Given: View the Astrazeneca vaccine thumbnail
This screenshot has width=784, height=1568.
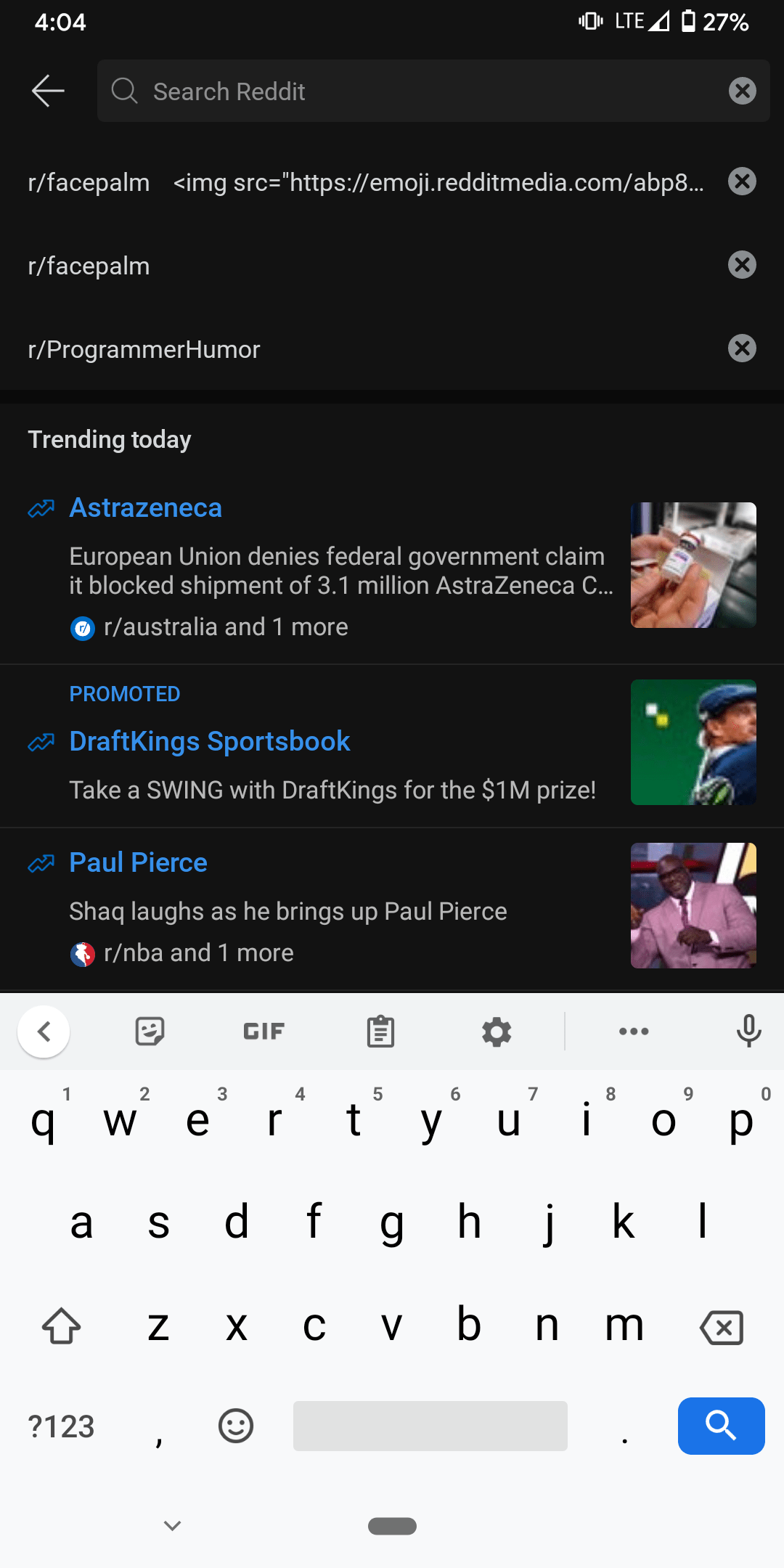Looking at the screenshot, I should pos(693,565).
